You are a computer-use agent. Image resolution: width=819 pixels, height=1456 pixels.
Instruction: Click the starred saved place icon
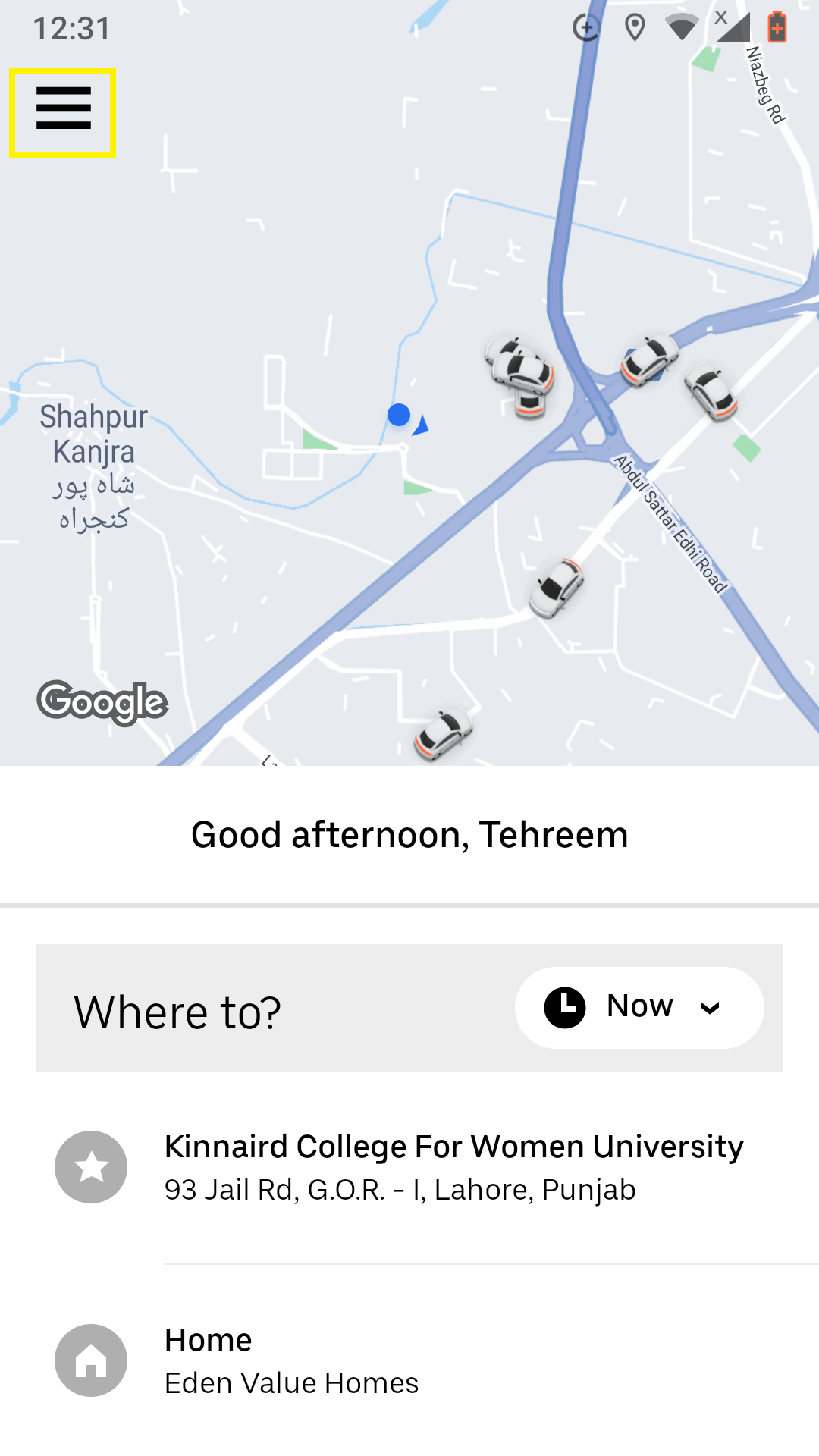point(91,1166)
